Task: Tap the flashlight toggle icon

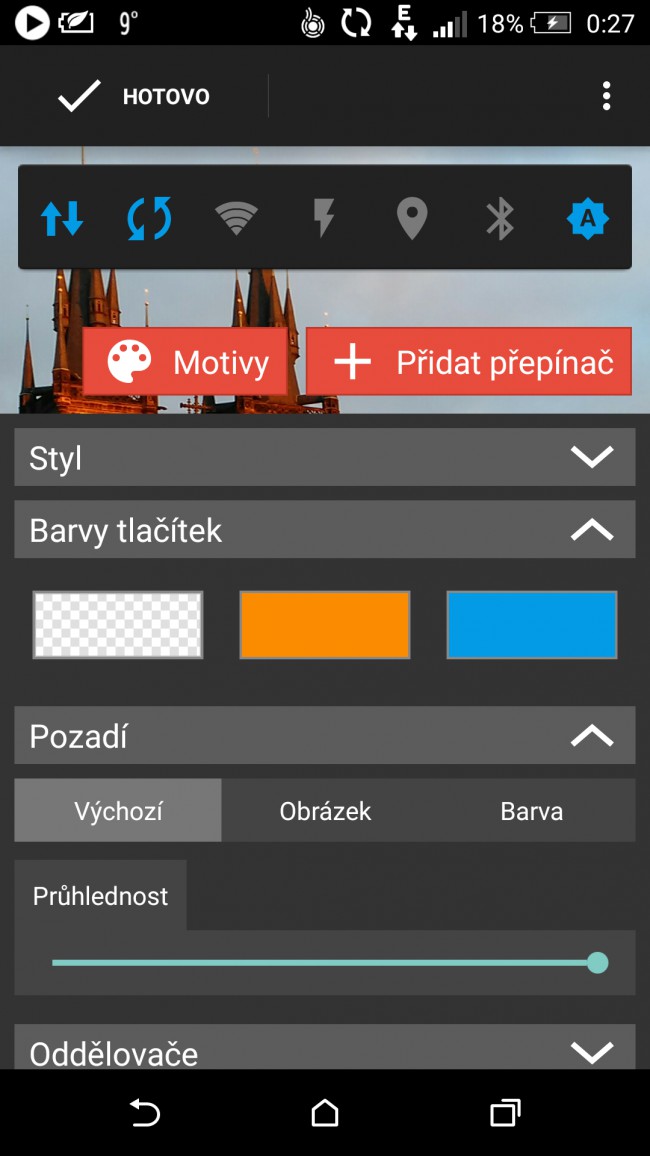Action: (324, 218)
